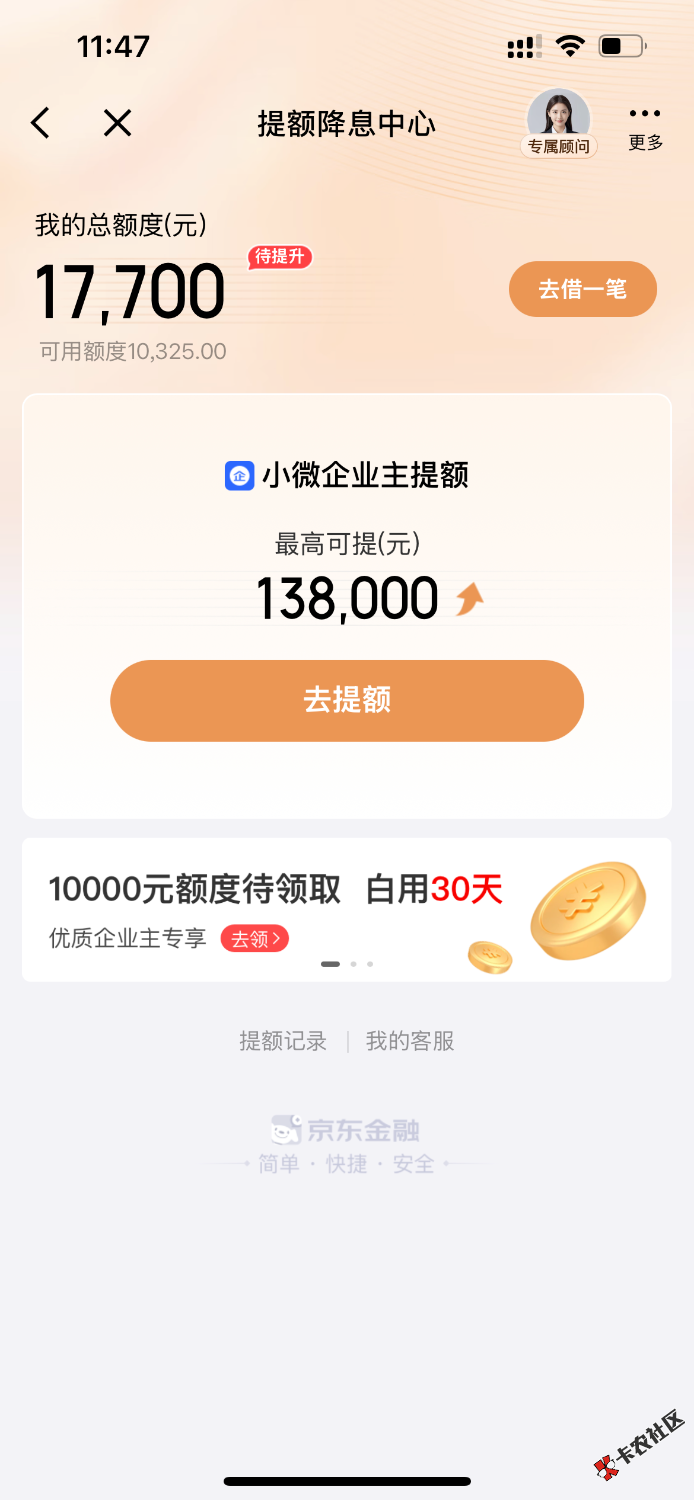The height and width of the screenshot is (1500, 694).
Task: Close the page with the X icon
Action: (118, 123)
